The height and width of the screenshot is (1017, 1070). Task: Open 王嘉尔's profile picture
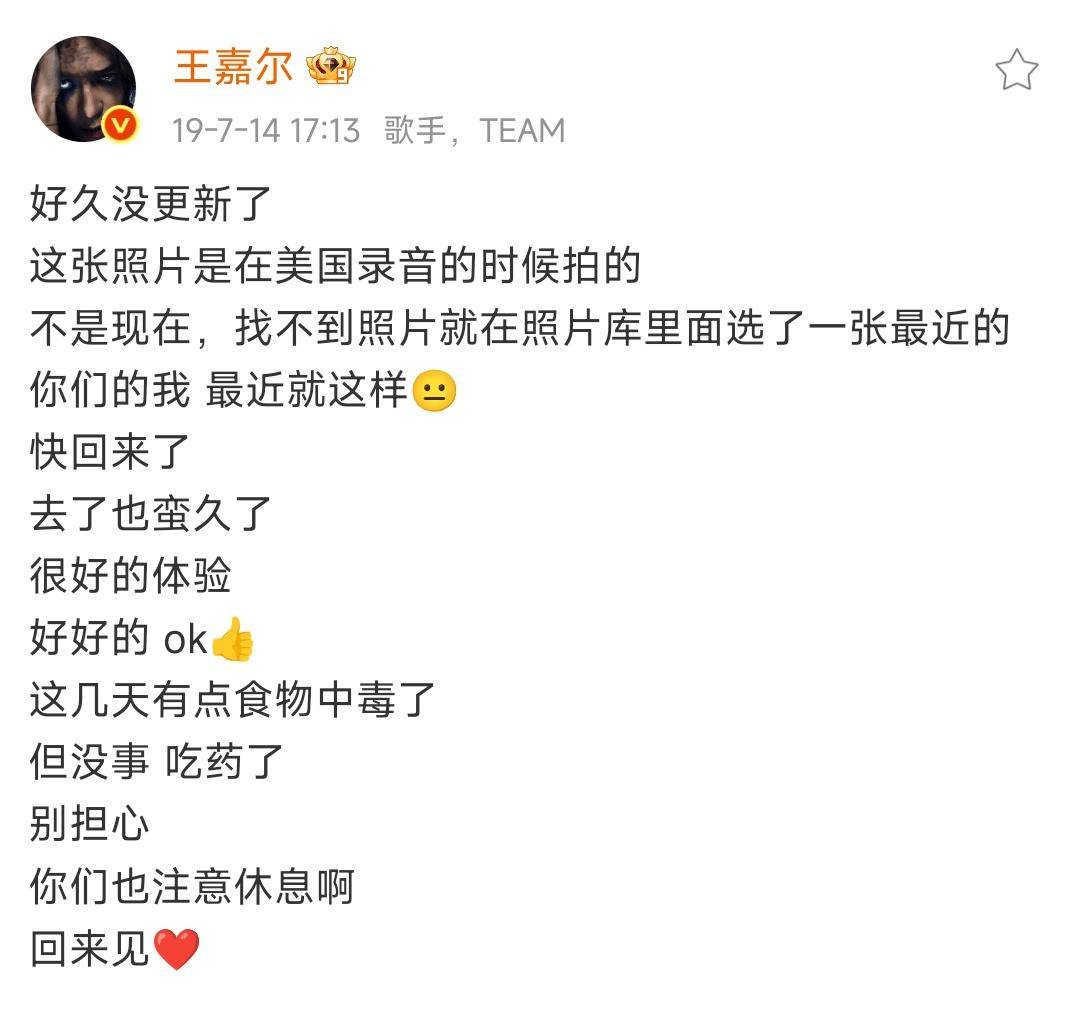pos(83,90)
